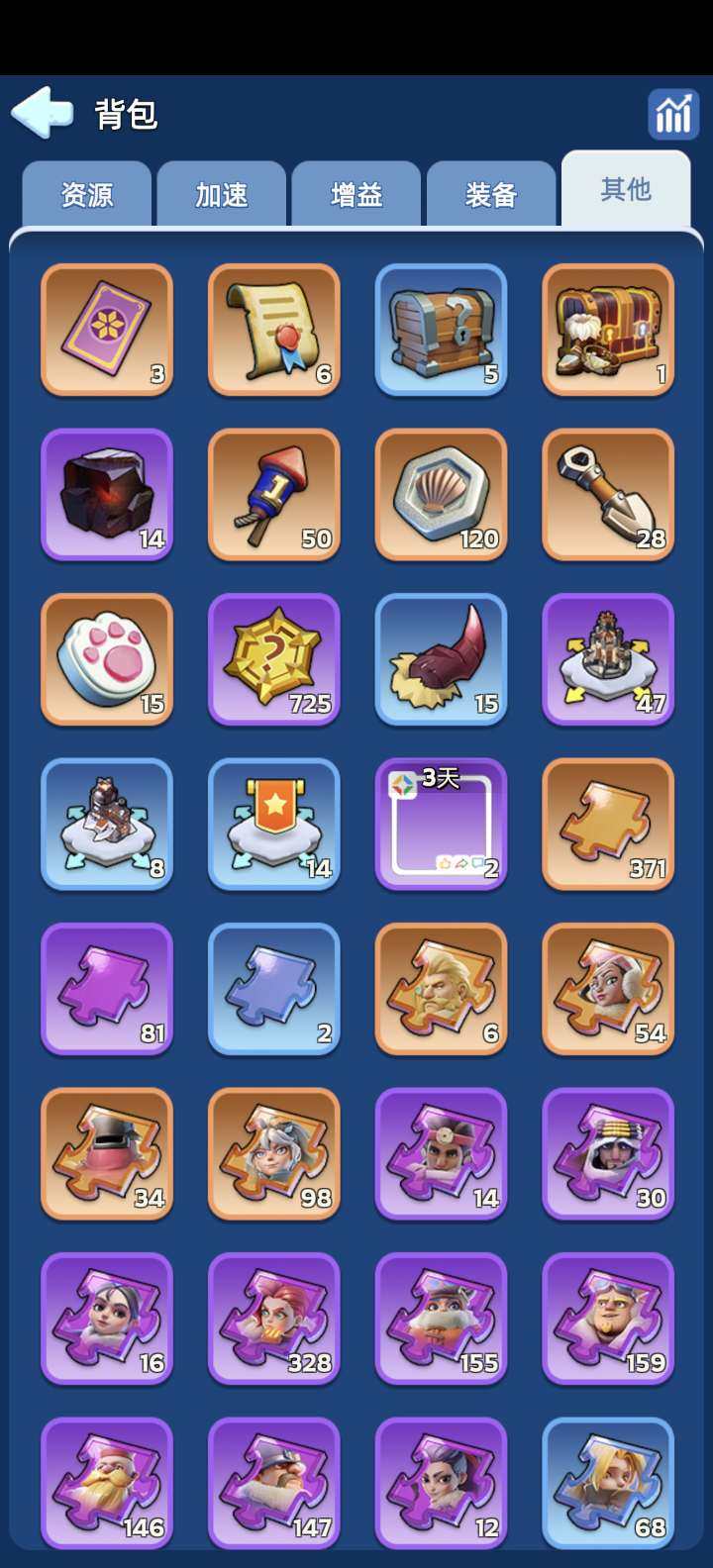The width and height of the screenshot is (713, 1568).
Task: Select the paw print item with count 15
Action: click(x=107, y=659)
